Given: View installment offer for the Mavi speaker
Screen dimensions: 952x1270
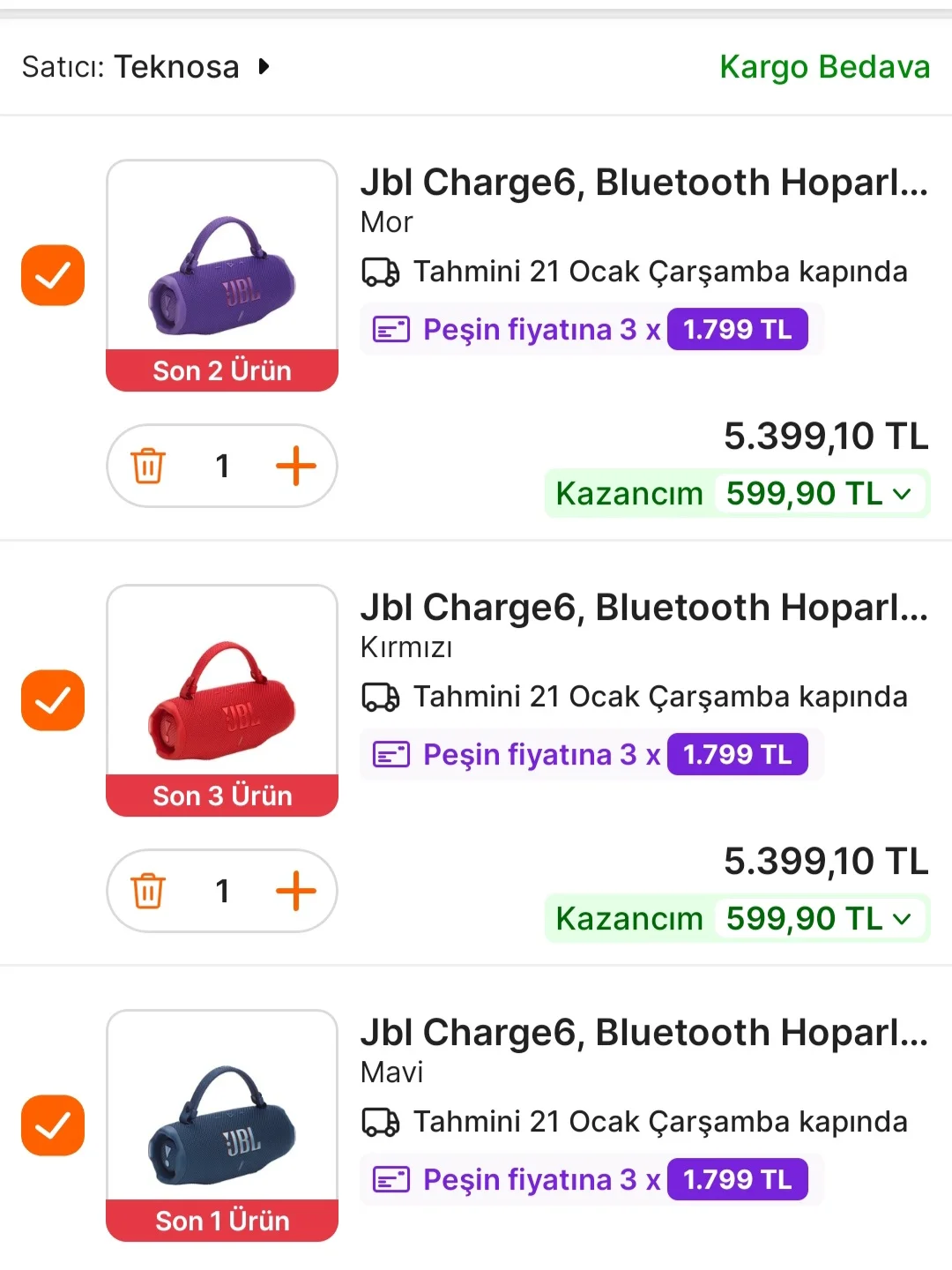Looking at the screenshot, I should click(x=591, y=1180).
